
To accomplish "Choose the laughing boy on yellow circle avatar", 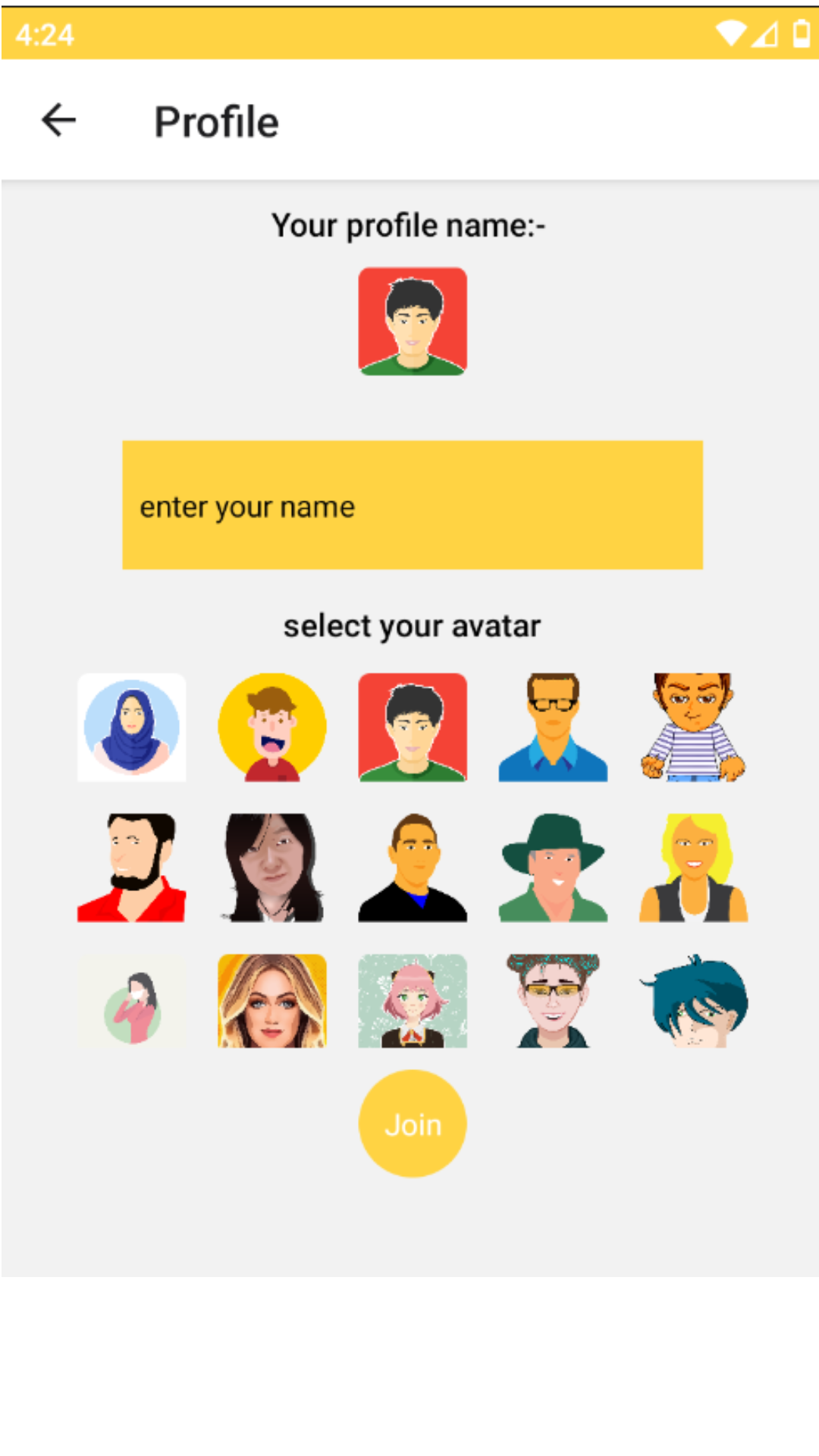I will coord(272,727).
